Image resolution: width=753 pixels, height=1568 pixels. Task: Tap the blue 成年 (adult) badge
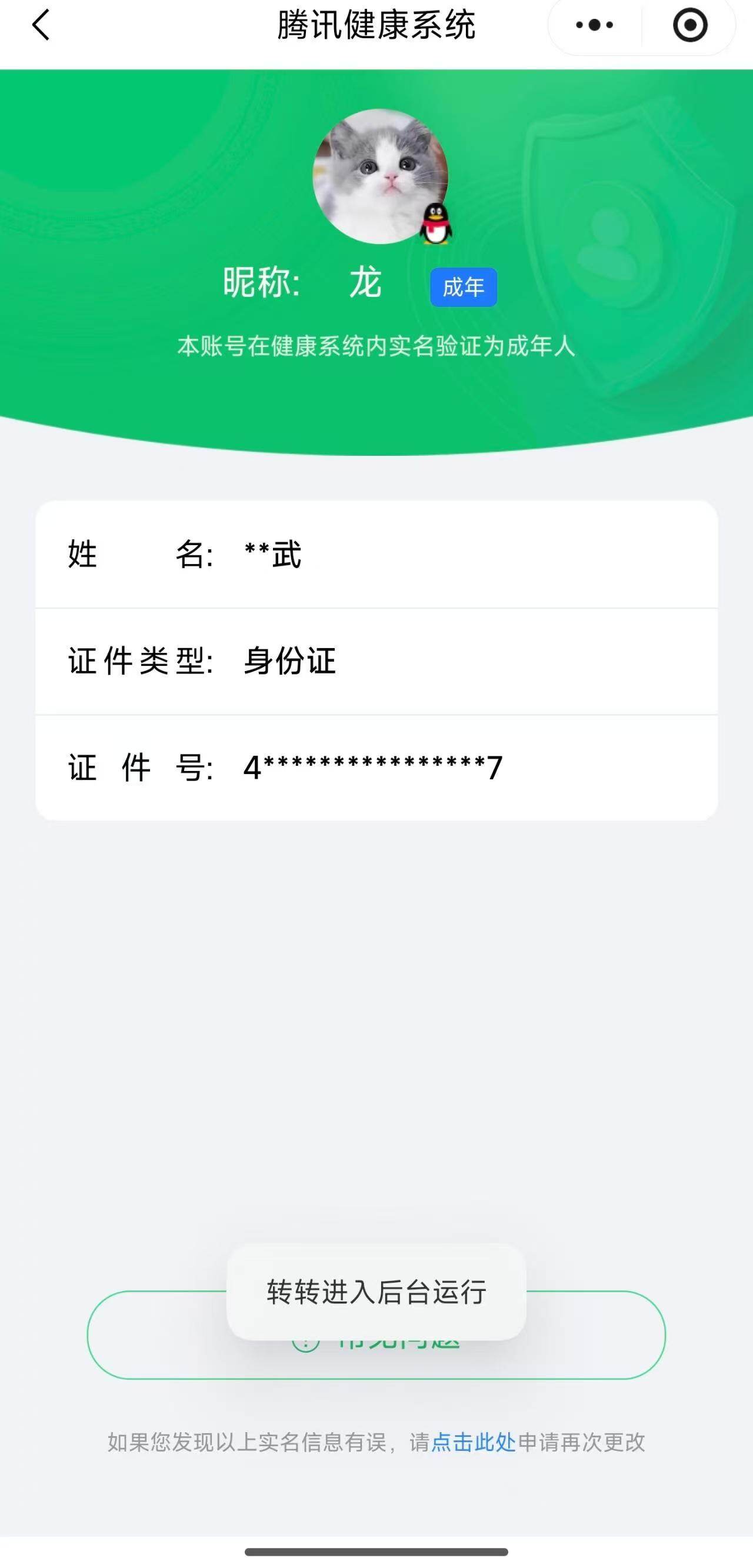click(465, 287)
